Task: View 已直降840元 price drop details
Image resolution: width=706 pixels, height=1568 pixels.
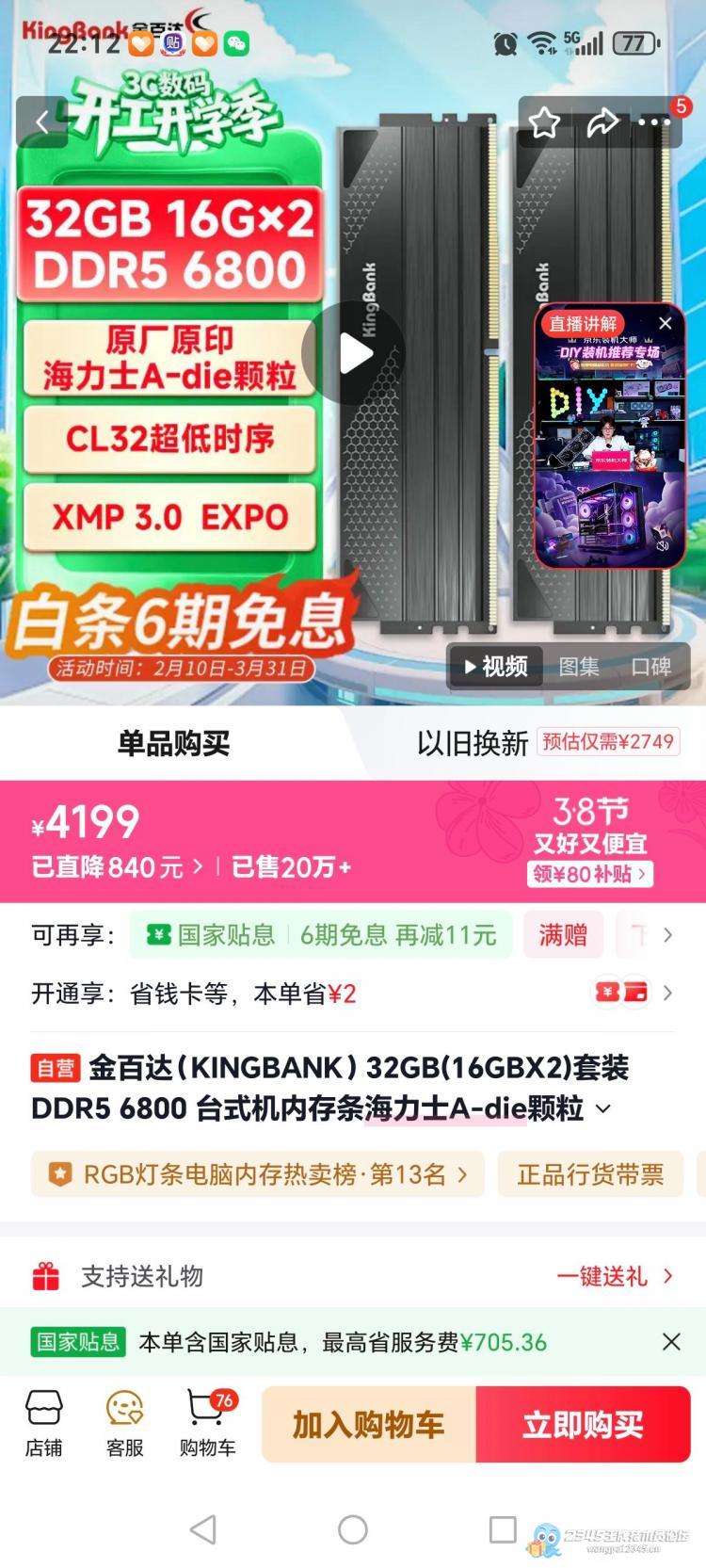Action: 117,867
